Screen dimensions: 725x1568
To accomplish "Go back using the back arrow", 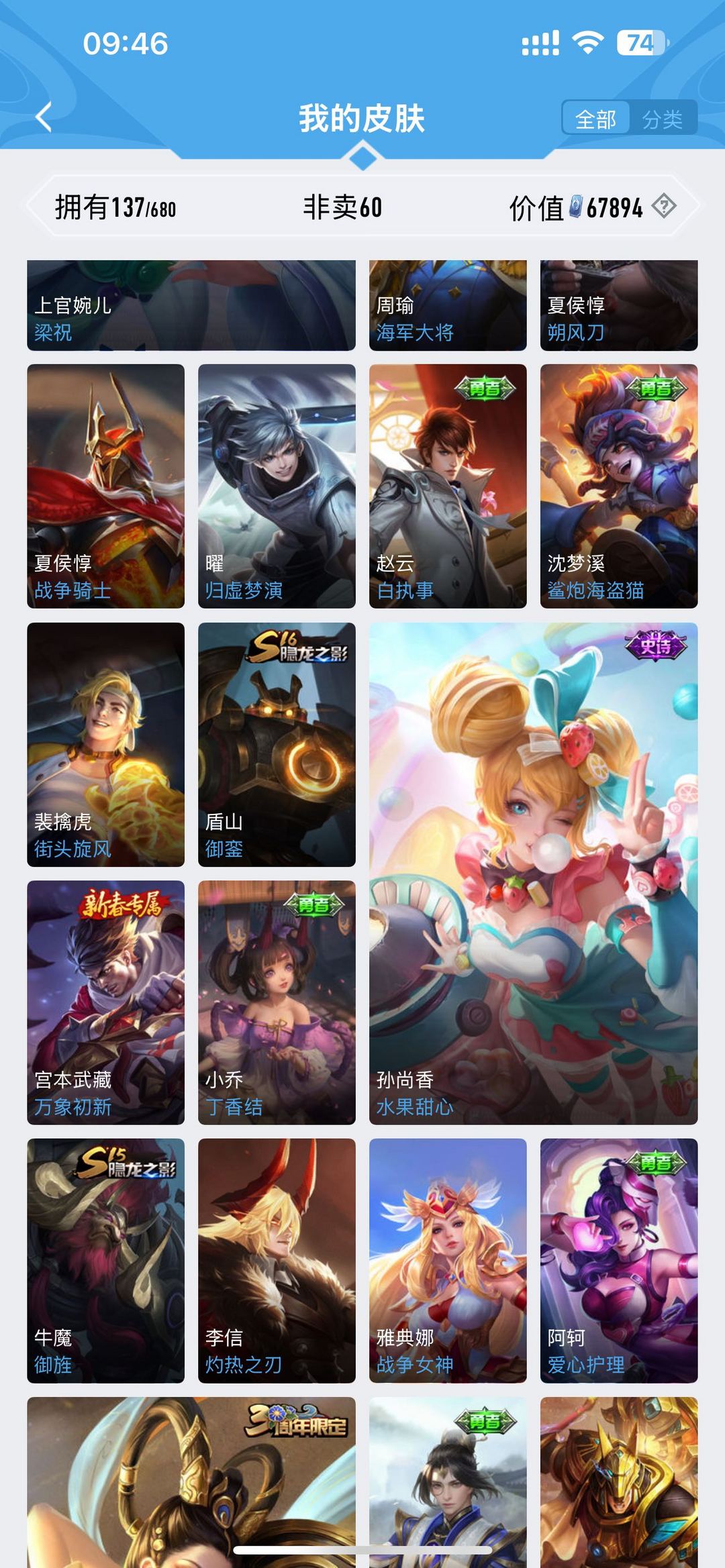I will (x=44, y=118).
